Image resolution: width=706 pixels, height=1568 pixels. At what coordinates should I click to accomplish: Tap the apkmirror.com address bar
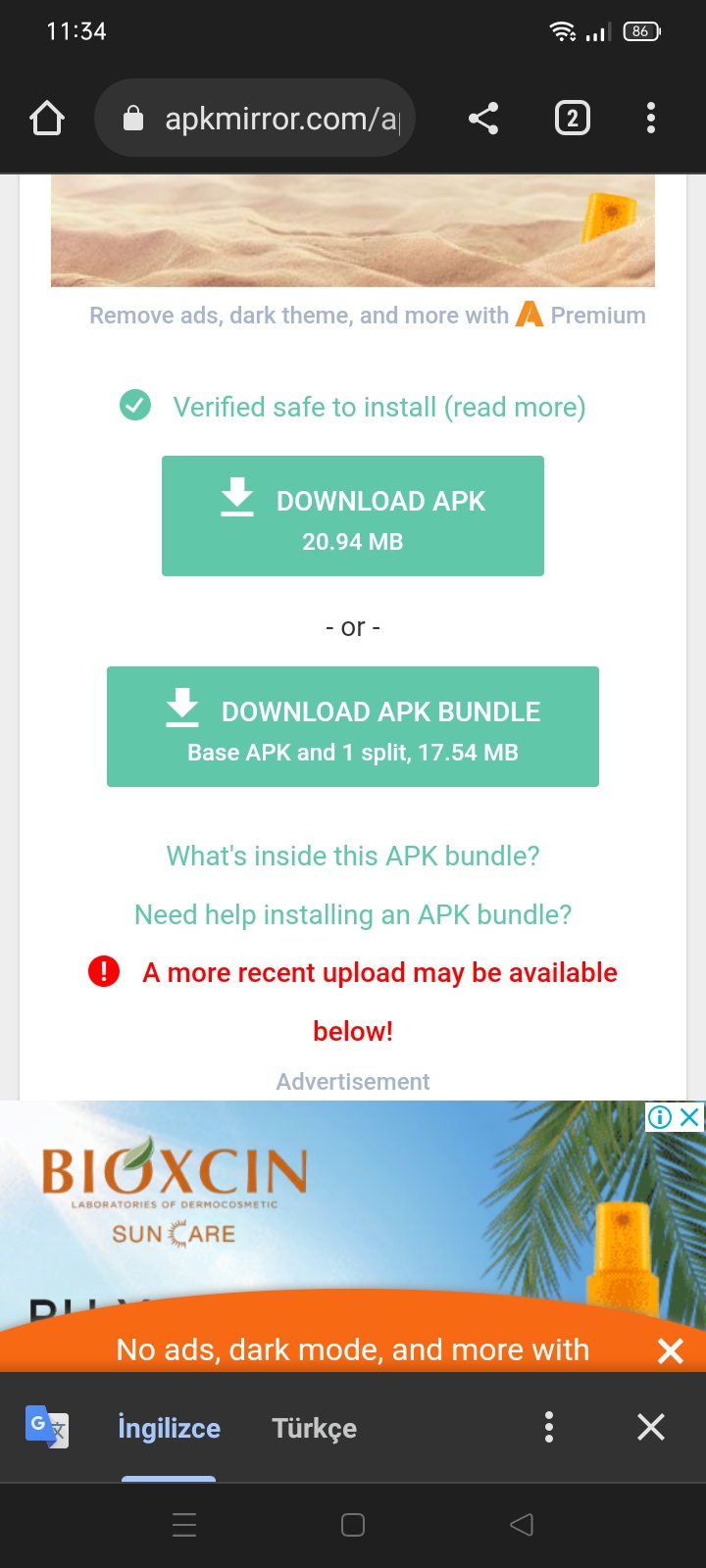pyautogui.click(x=255, y=119)
